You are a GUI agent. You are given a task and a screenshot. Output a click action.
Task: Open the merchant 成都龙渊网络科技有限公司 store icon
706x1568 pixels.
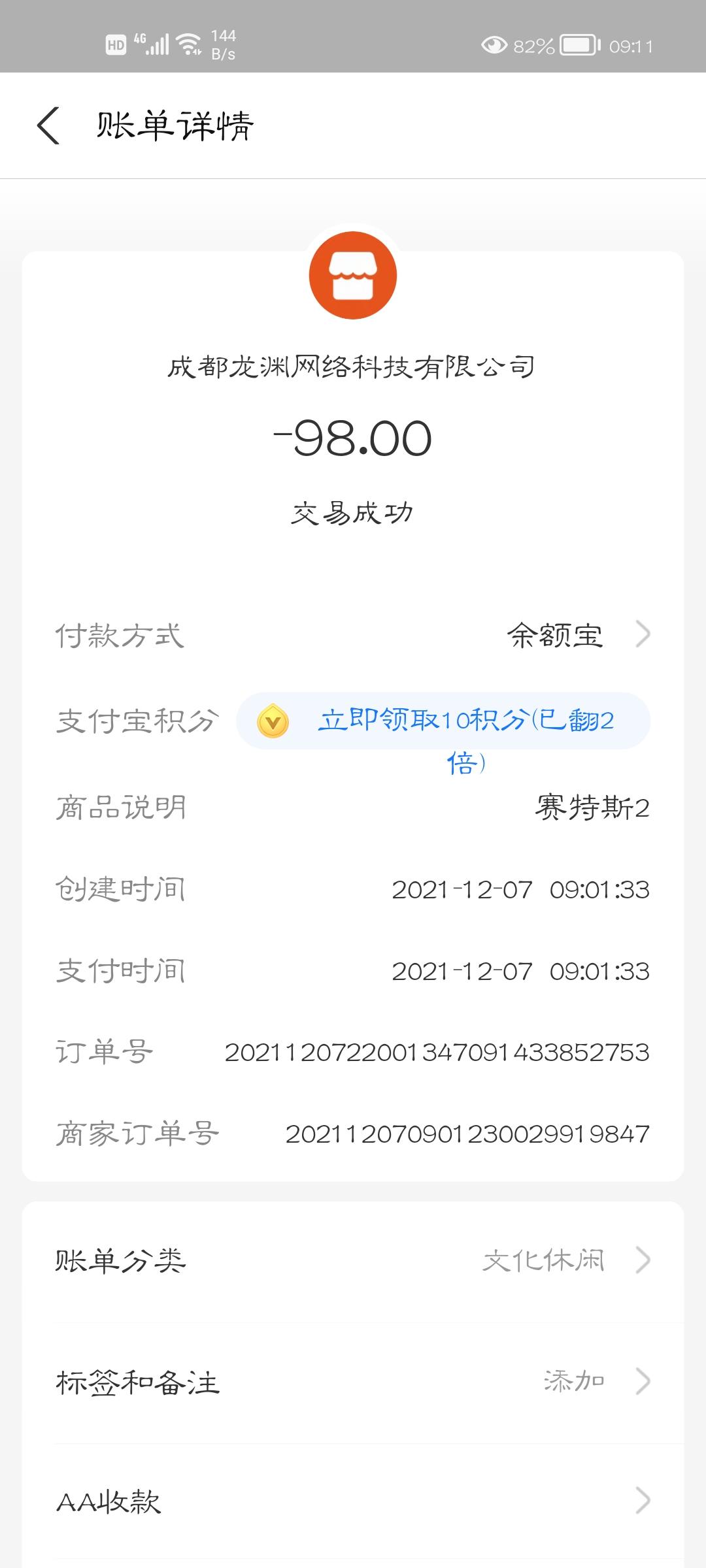tap(353, 275)
